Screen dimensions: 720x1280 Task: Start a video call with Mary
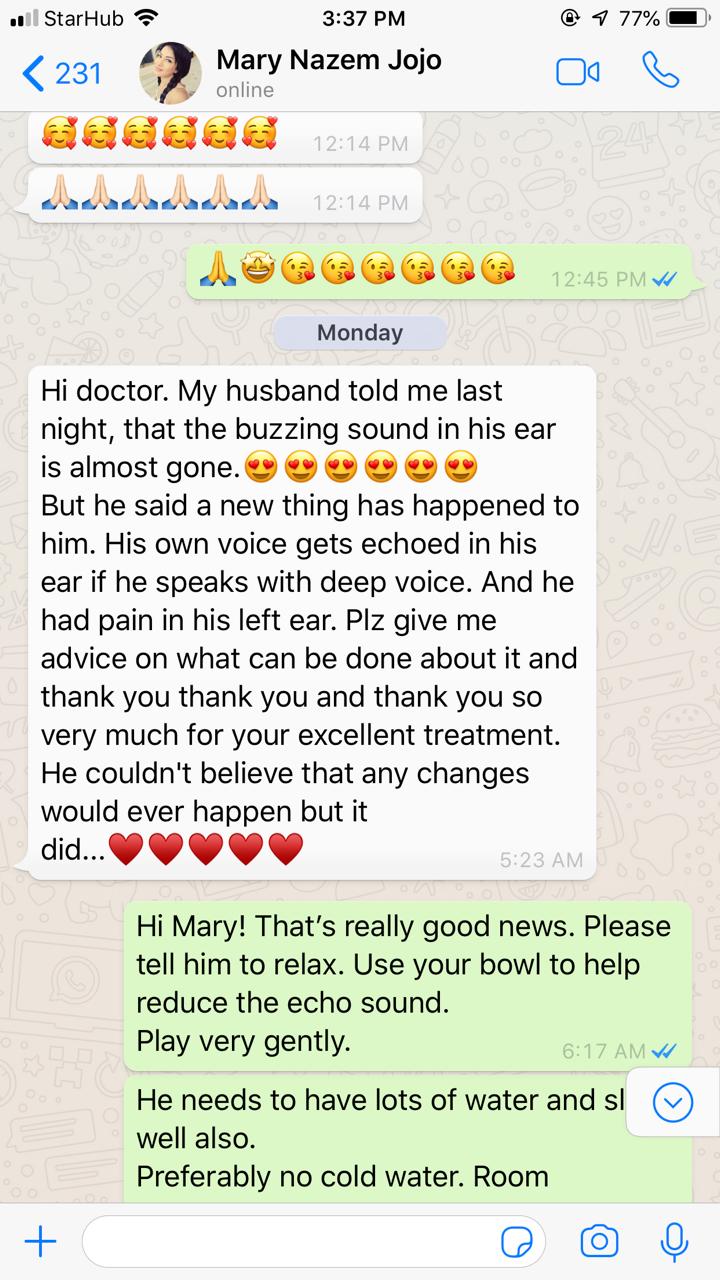point(577,73)
